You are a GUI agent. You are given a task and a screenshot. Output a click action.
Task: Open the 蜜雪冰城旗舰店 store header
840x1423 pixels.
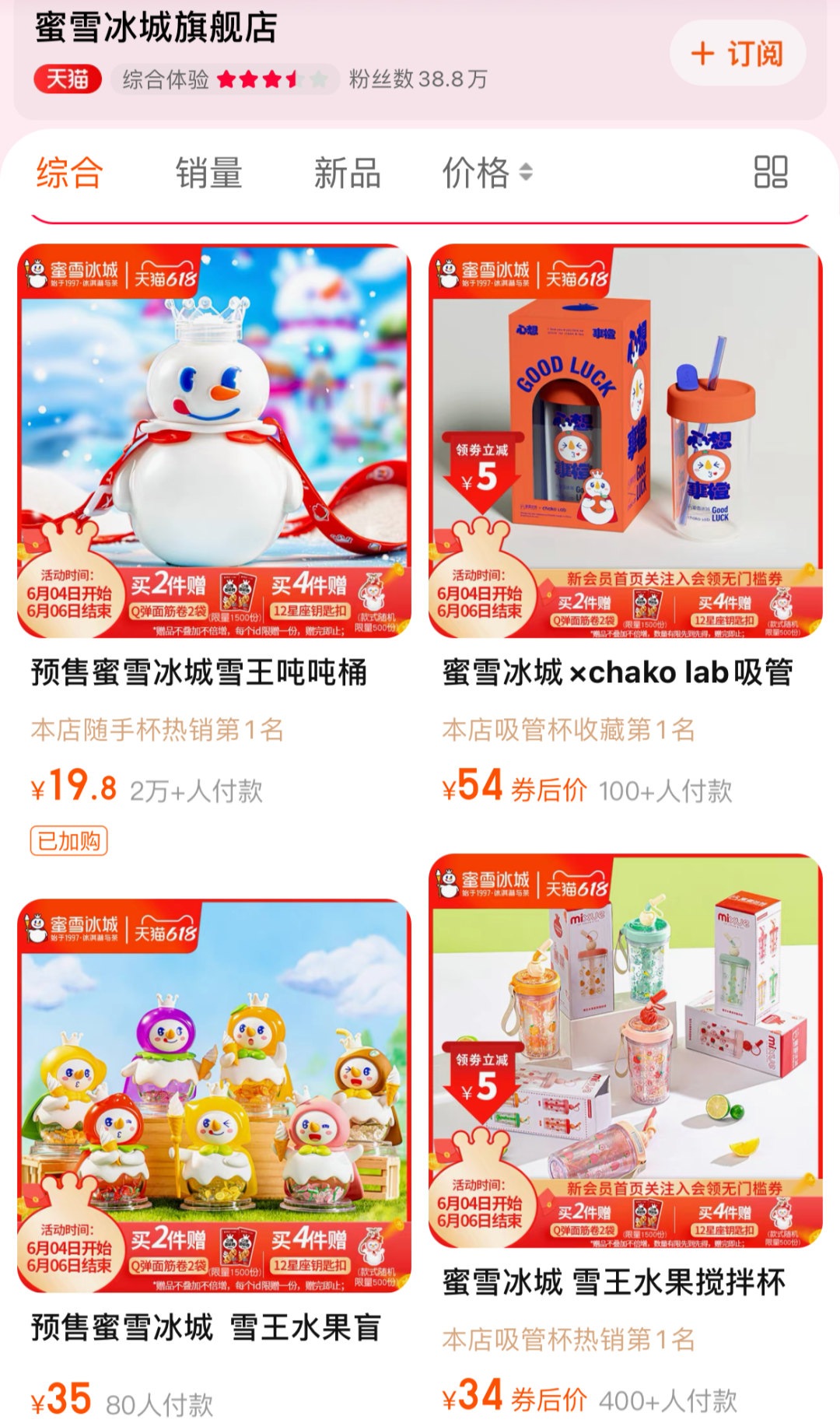pyautogui.click(x=156, y=28)
